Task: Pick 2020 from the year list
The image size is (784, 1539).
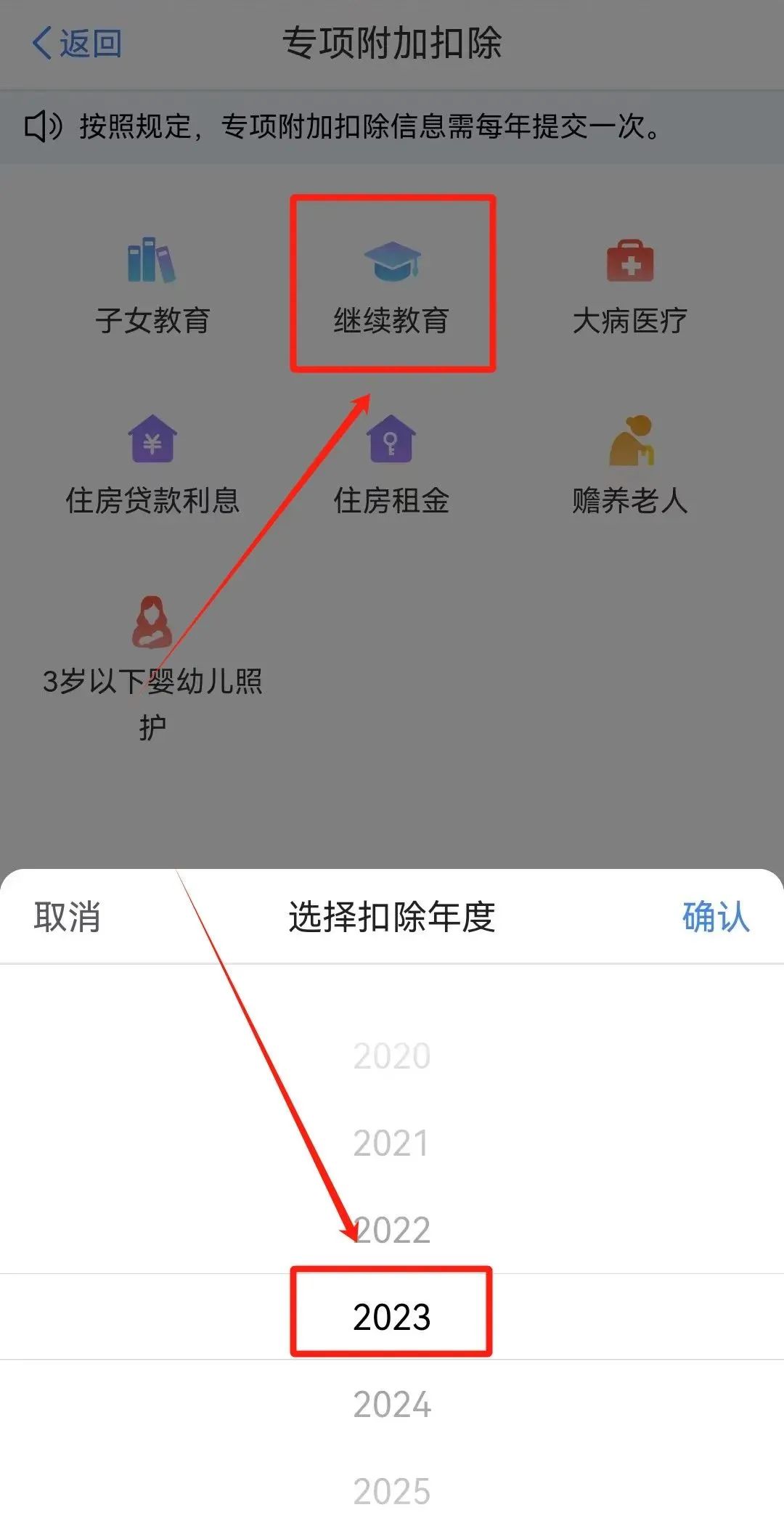Action: [392, 1056]
